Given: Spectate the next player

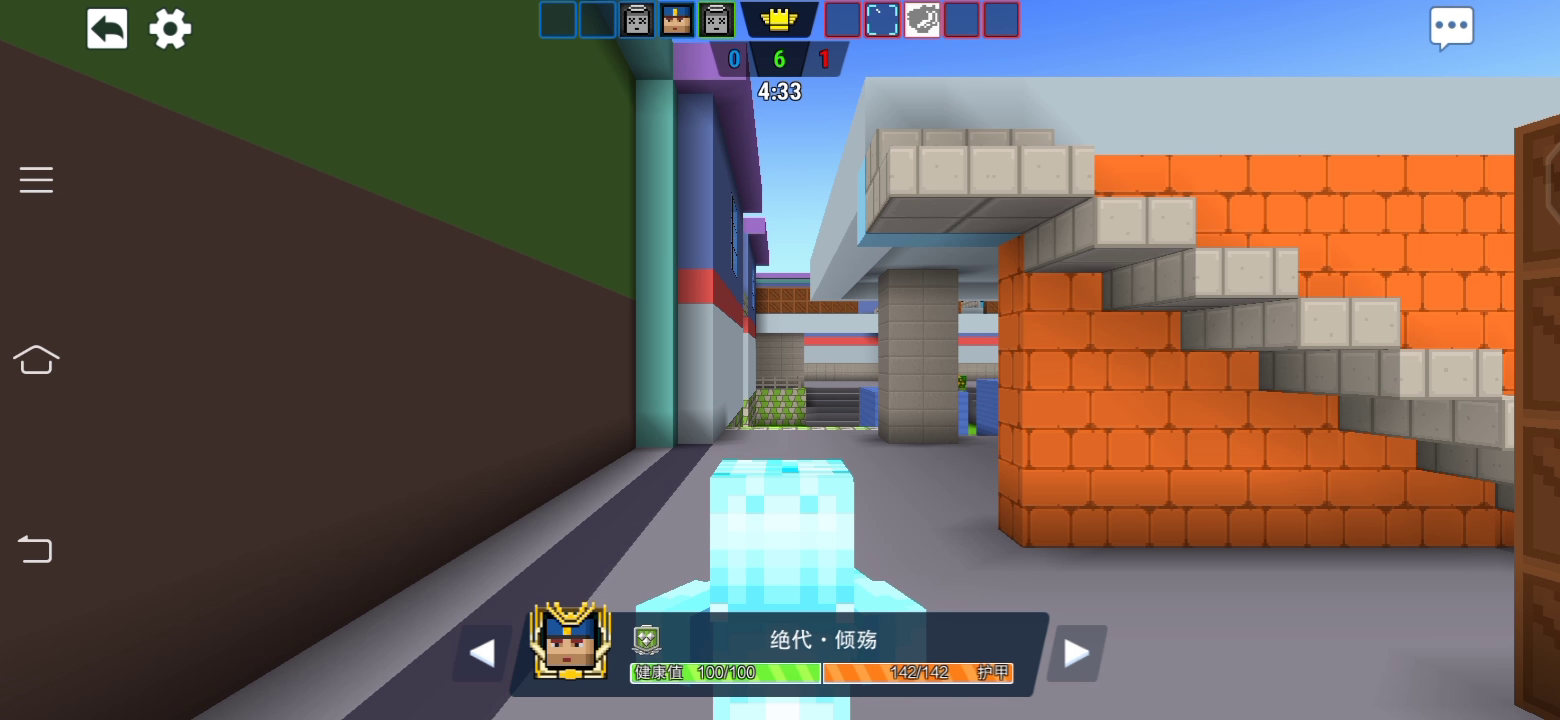Looking at the screenshot, I should click(1076, 654).
